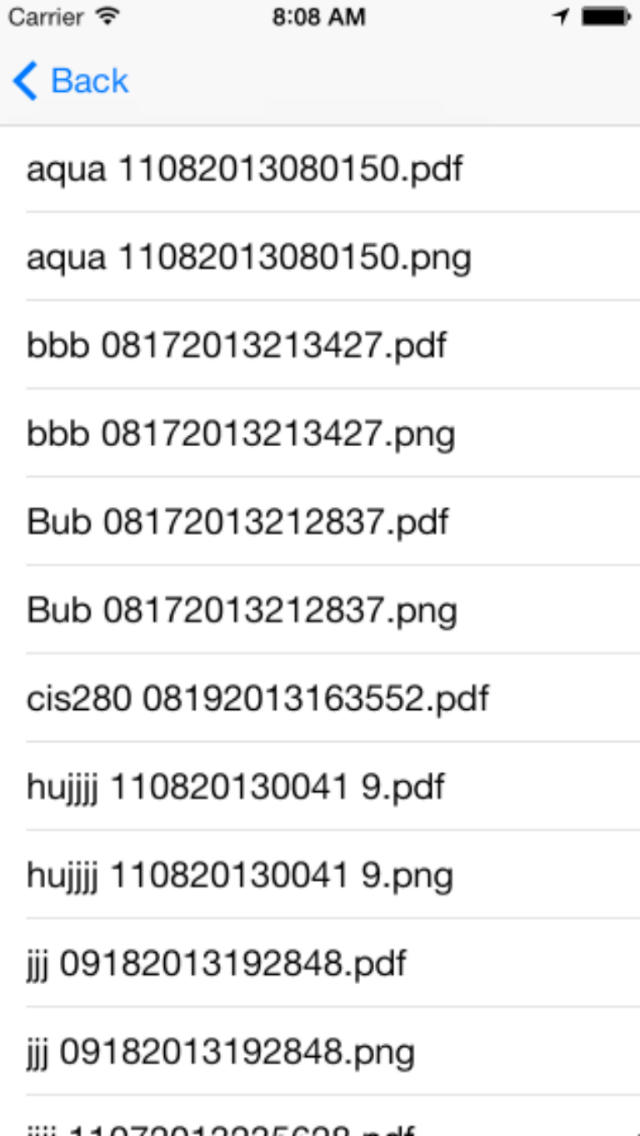Open aqua 11082013080150.pdf
The width and height of the screenshot is (640, 1136).
320,169
